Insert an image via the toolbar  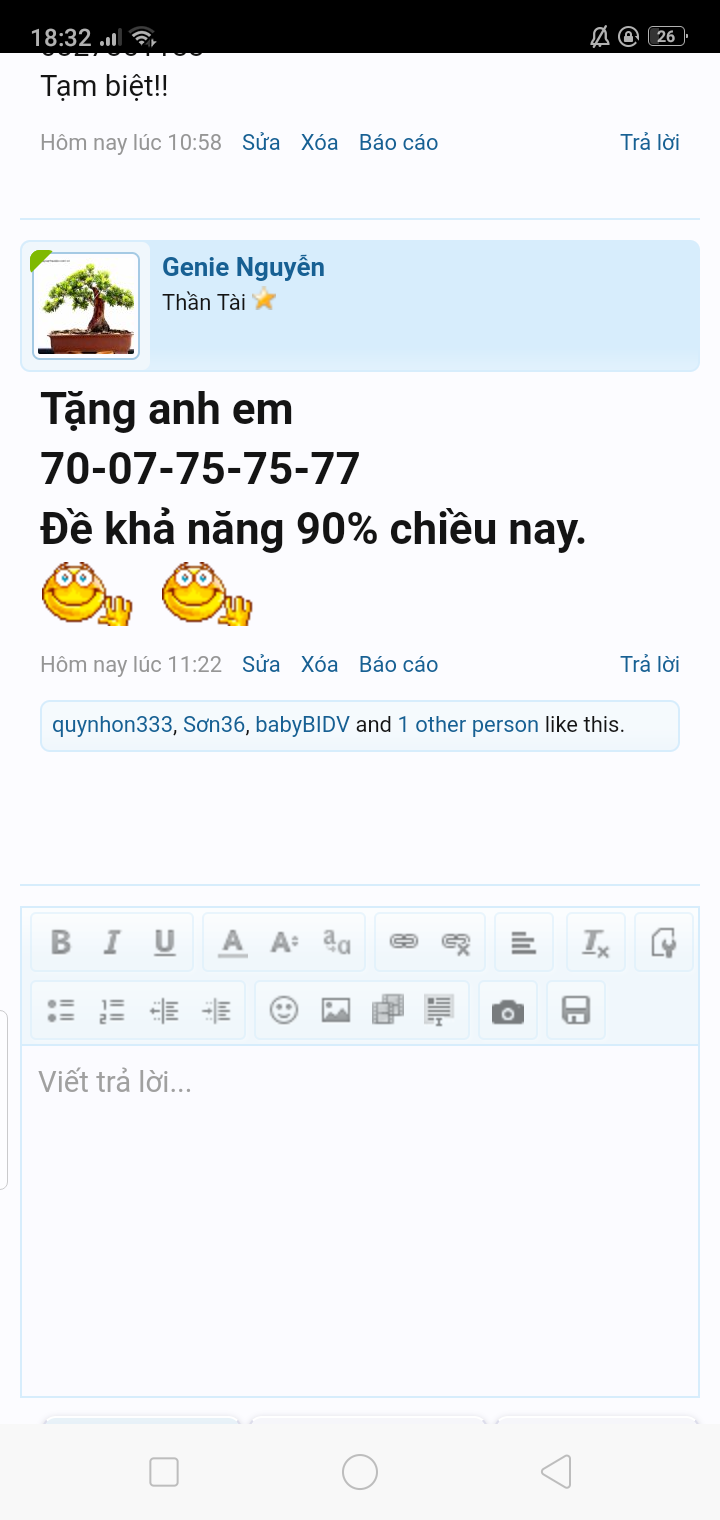click(336, 1010)
